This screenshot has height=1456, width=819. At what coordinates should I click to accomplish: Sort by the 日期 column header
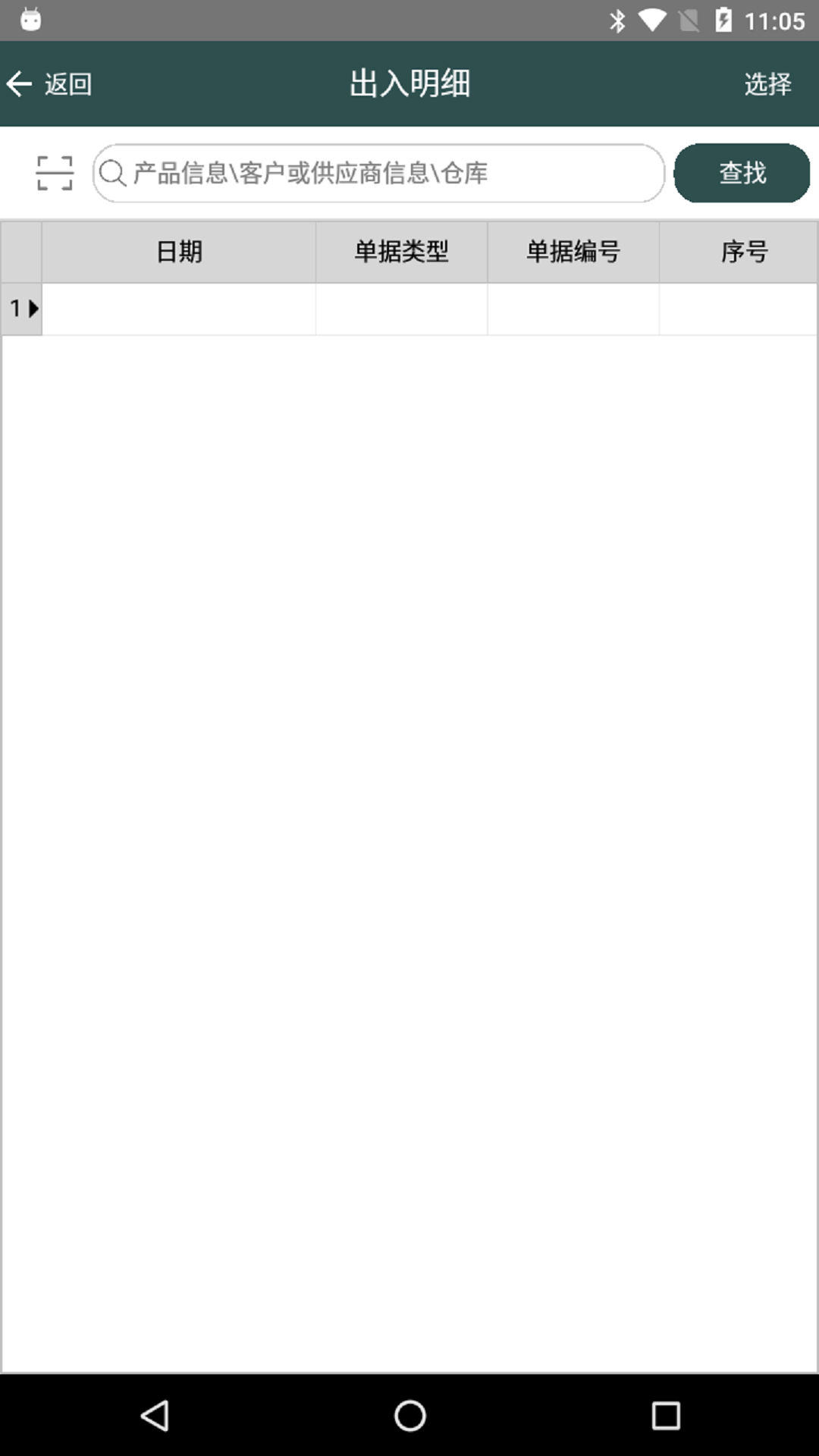[x=179, y=252]
